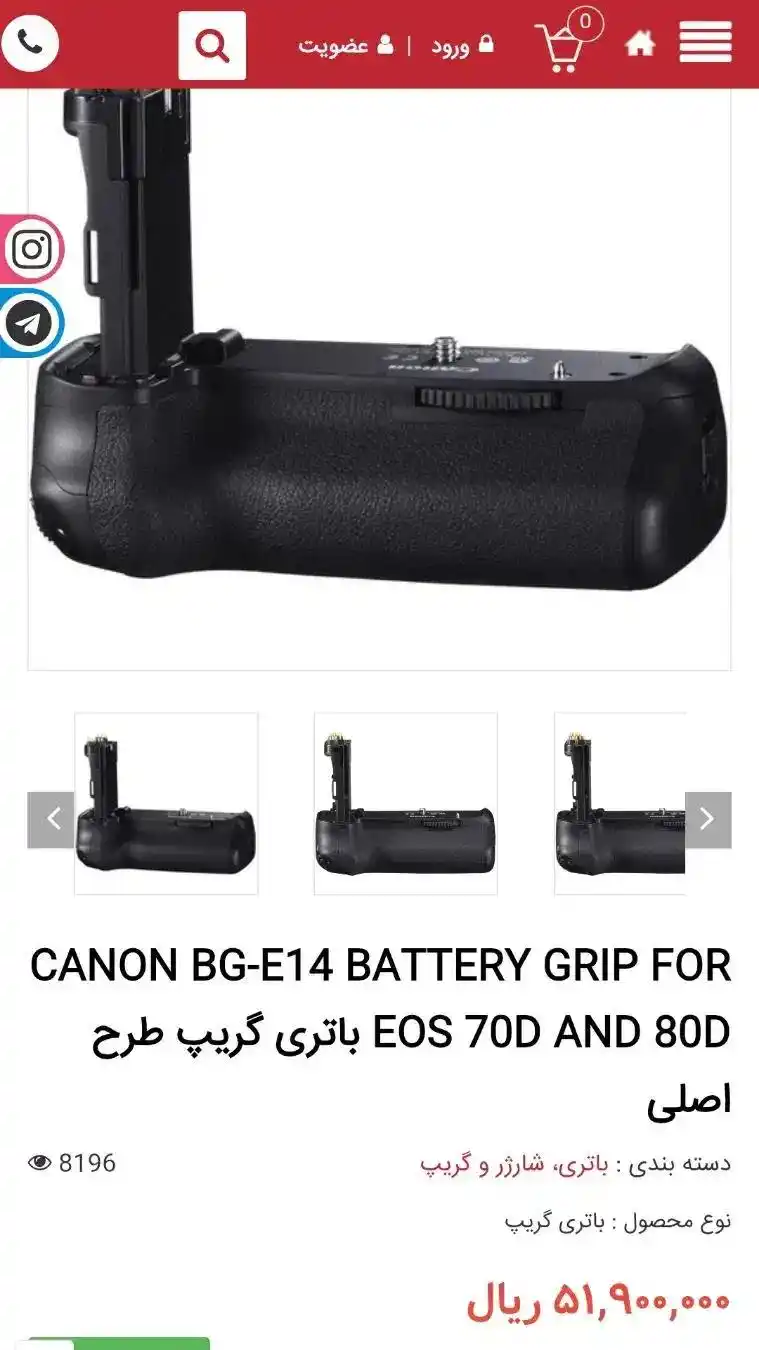
Task: Open the shopping cart
Action: (567, 45)
